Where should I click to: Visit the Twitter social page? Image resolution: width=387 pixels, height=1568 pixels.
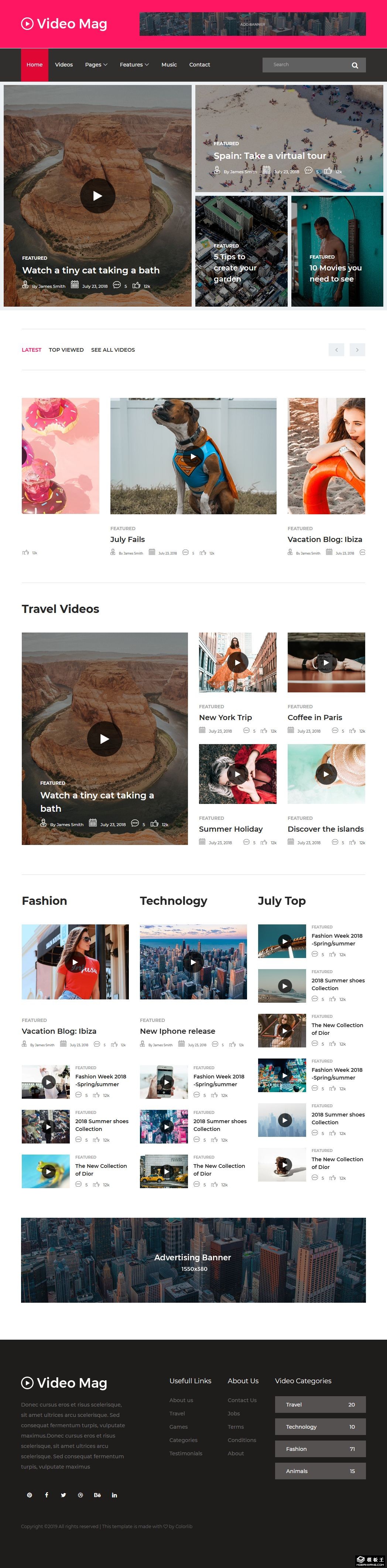pos(63,1495)
